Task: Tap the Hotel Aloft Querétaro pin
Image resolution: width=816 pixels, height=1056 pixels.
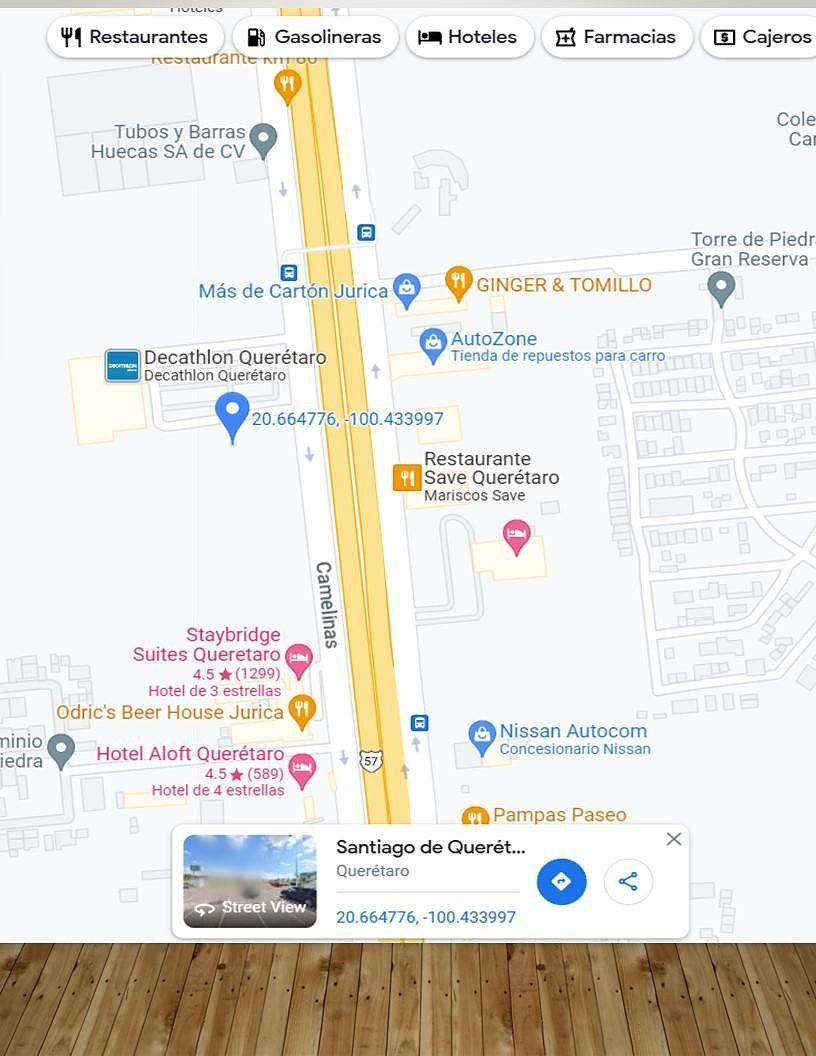Action: (301, 770)
